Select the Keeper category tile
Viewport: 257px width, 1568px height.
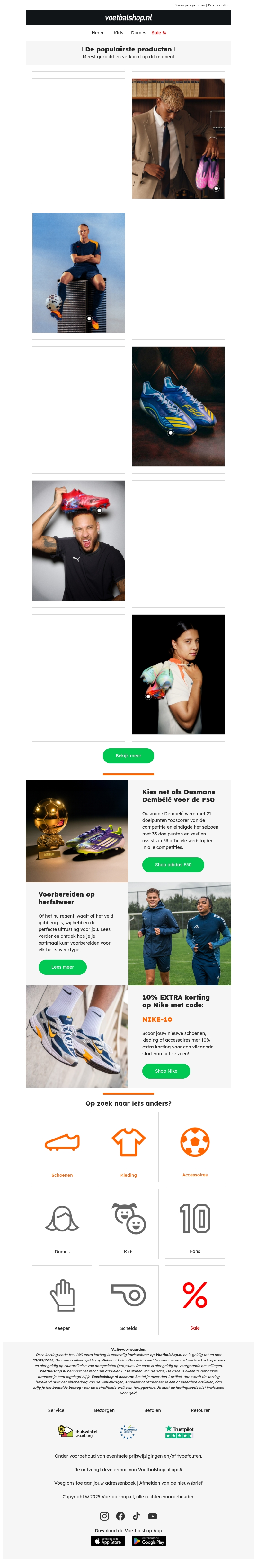(x=62, y=1301)
